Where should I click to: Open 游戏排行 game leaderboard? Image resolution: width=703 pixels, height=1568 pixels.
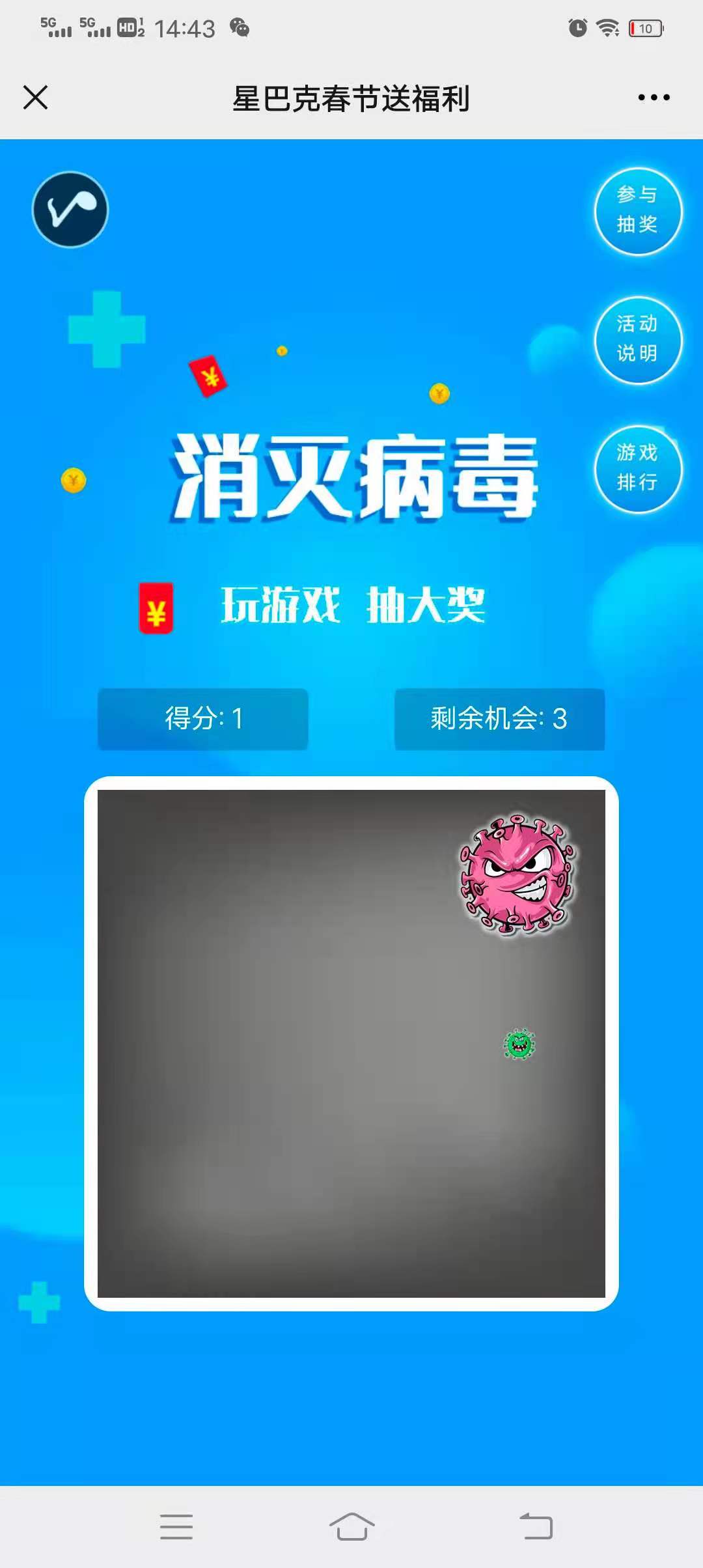coord(637,469)
